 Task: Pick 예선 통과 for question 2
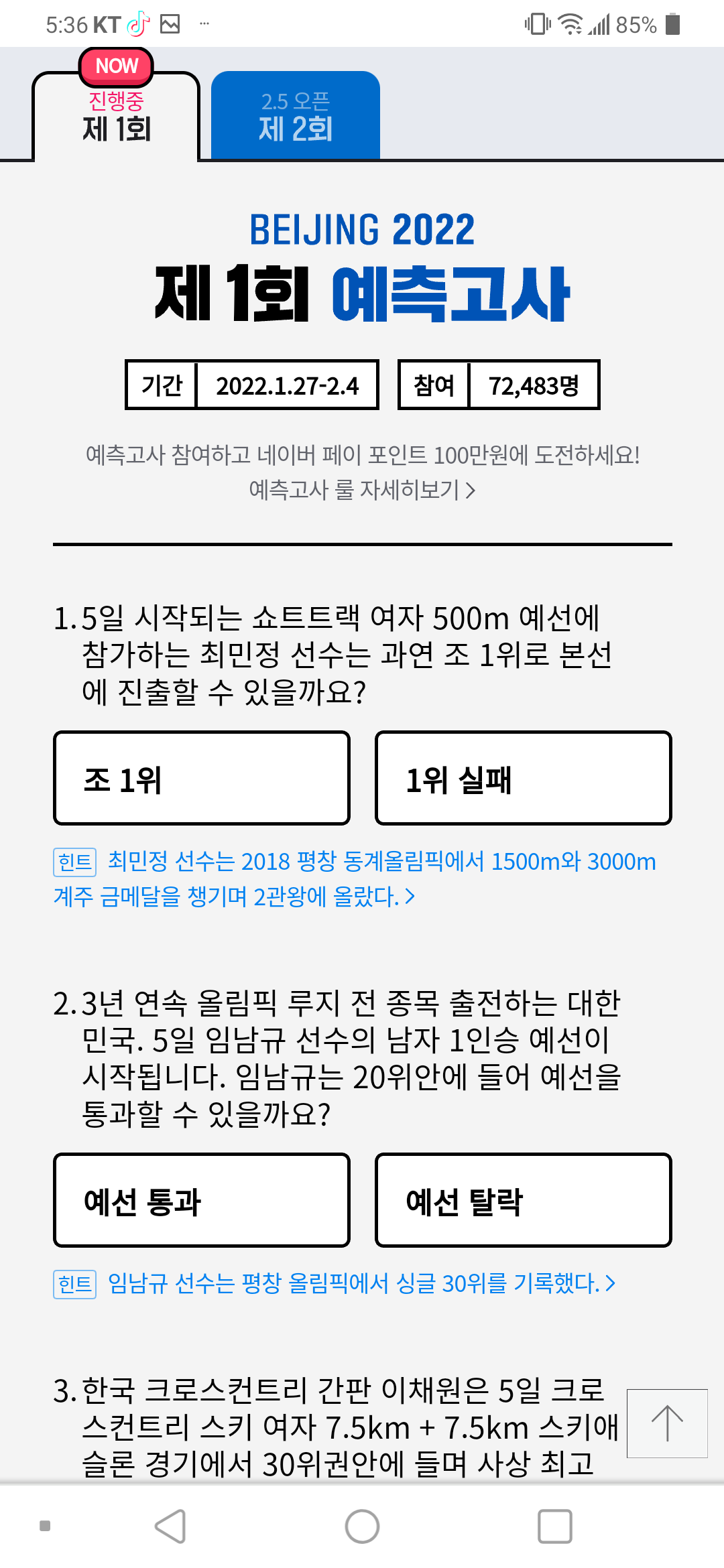click(202, 1200)
